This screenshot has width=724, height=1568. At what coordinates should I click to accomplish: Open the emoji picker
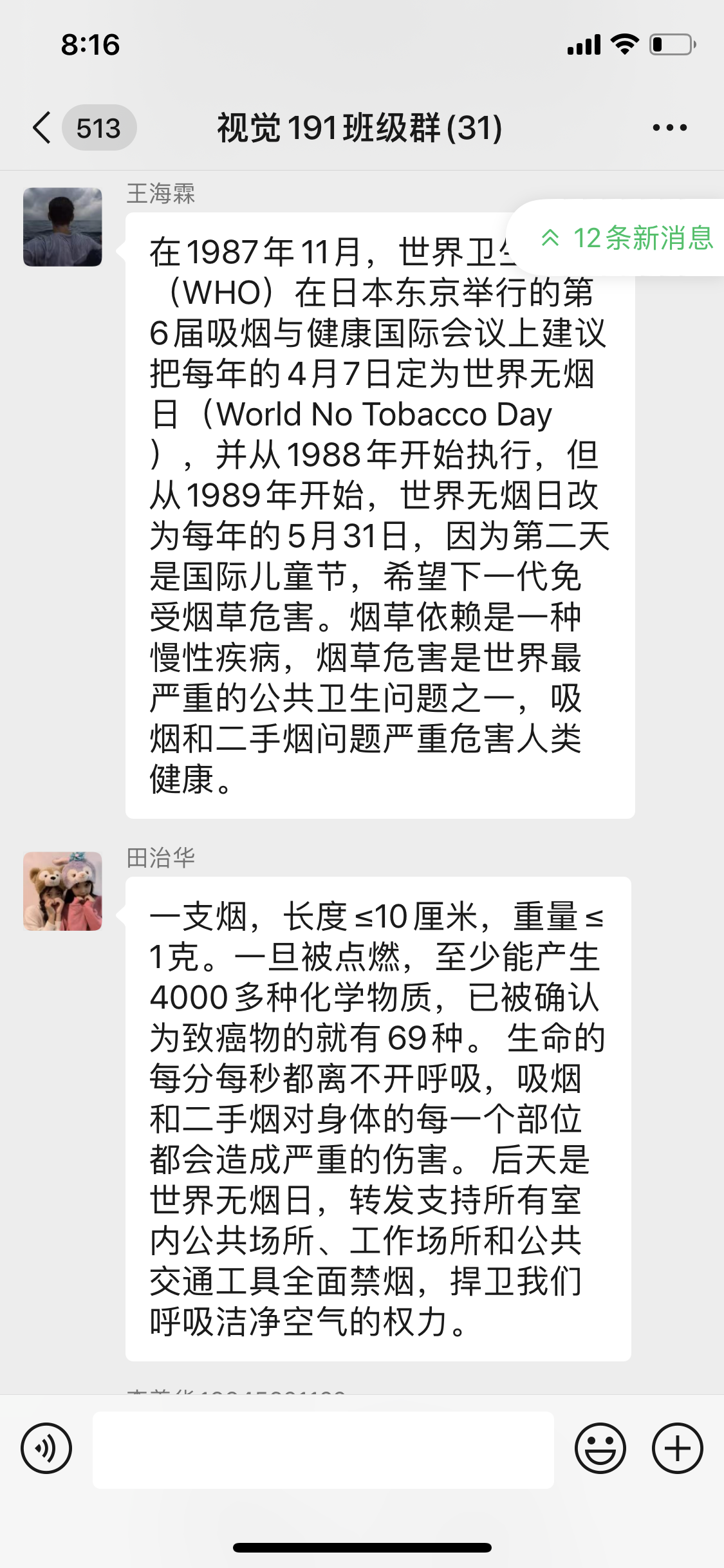[x=600, y=1448]
